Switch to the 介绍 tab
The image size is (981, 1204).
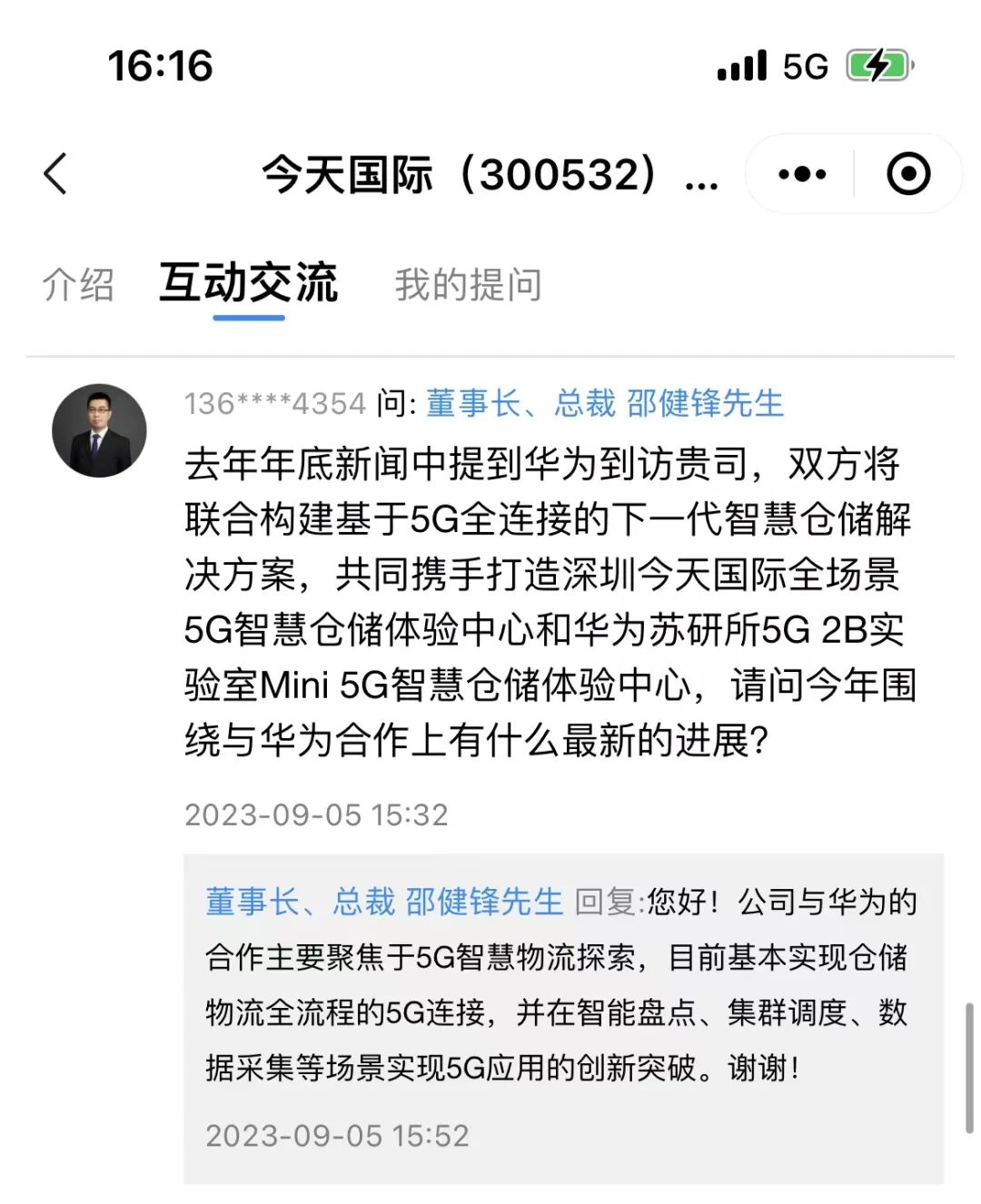78,284
